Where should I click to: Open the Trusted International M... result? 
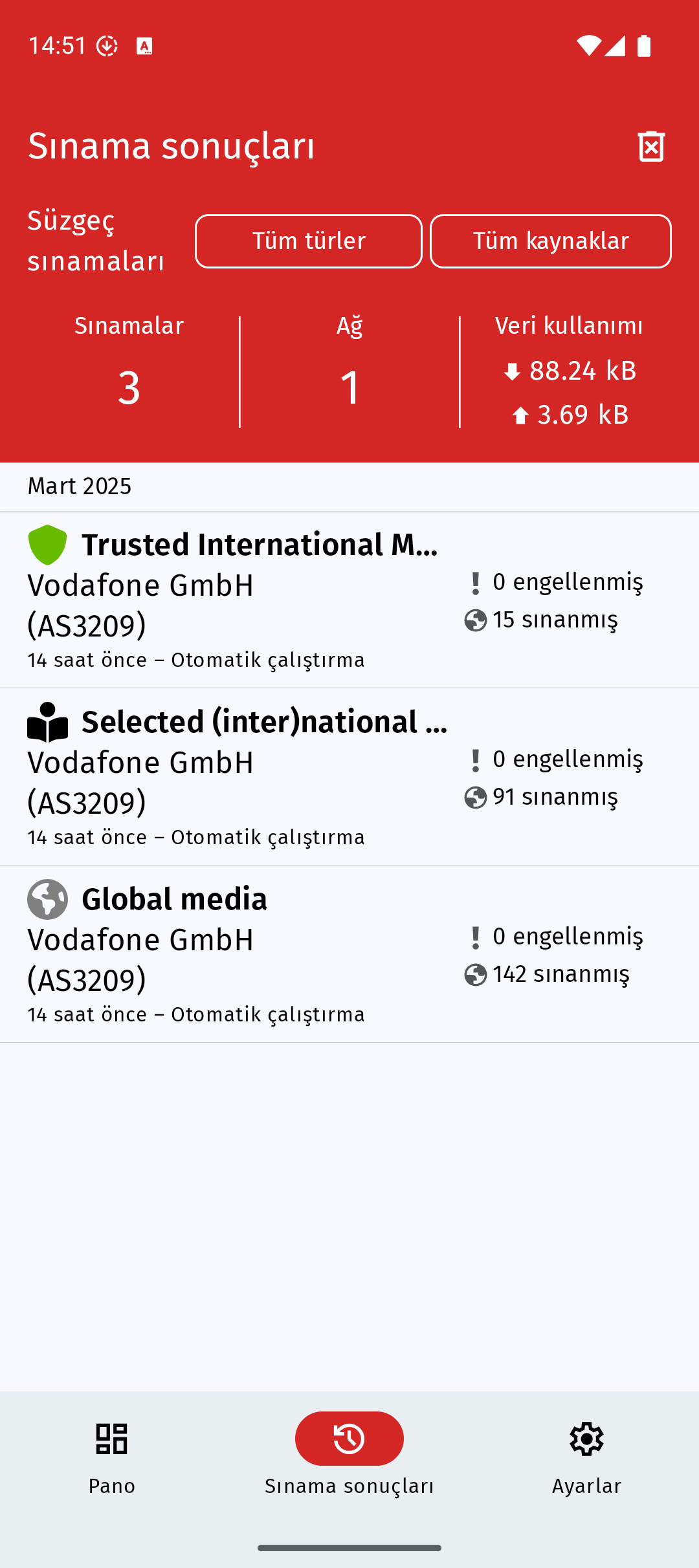click(349, 600)
